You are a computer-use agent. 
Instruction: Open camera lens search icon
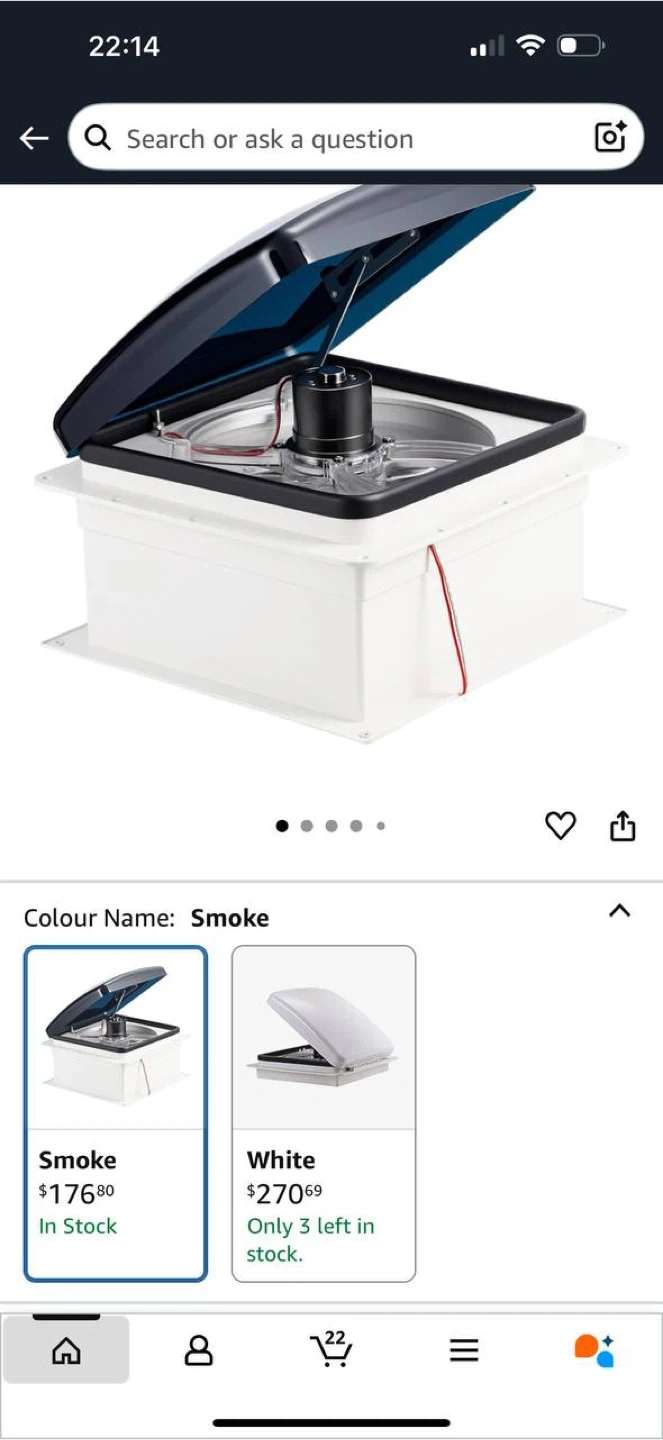(x=610, y=138)
